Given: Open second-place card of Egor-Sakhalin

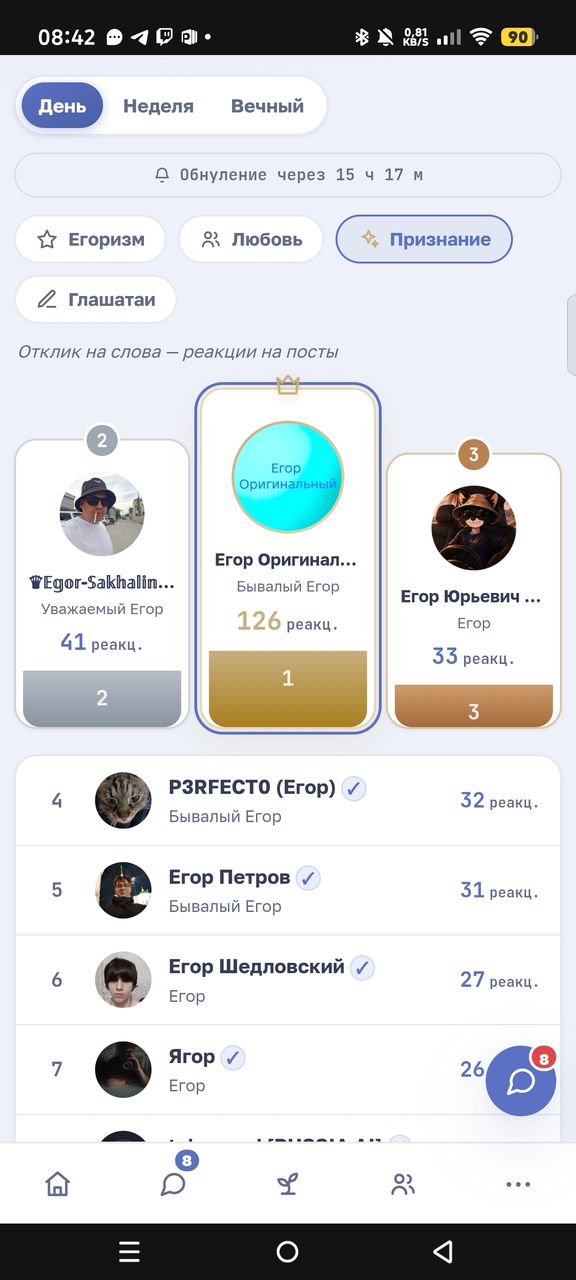Looking at the screenshot, I should point(102,583).
